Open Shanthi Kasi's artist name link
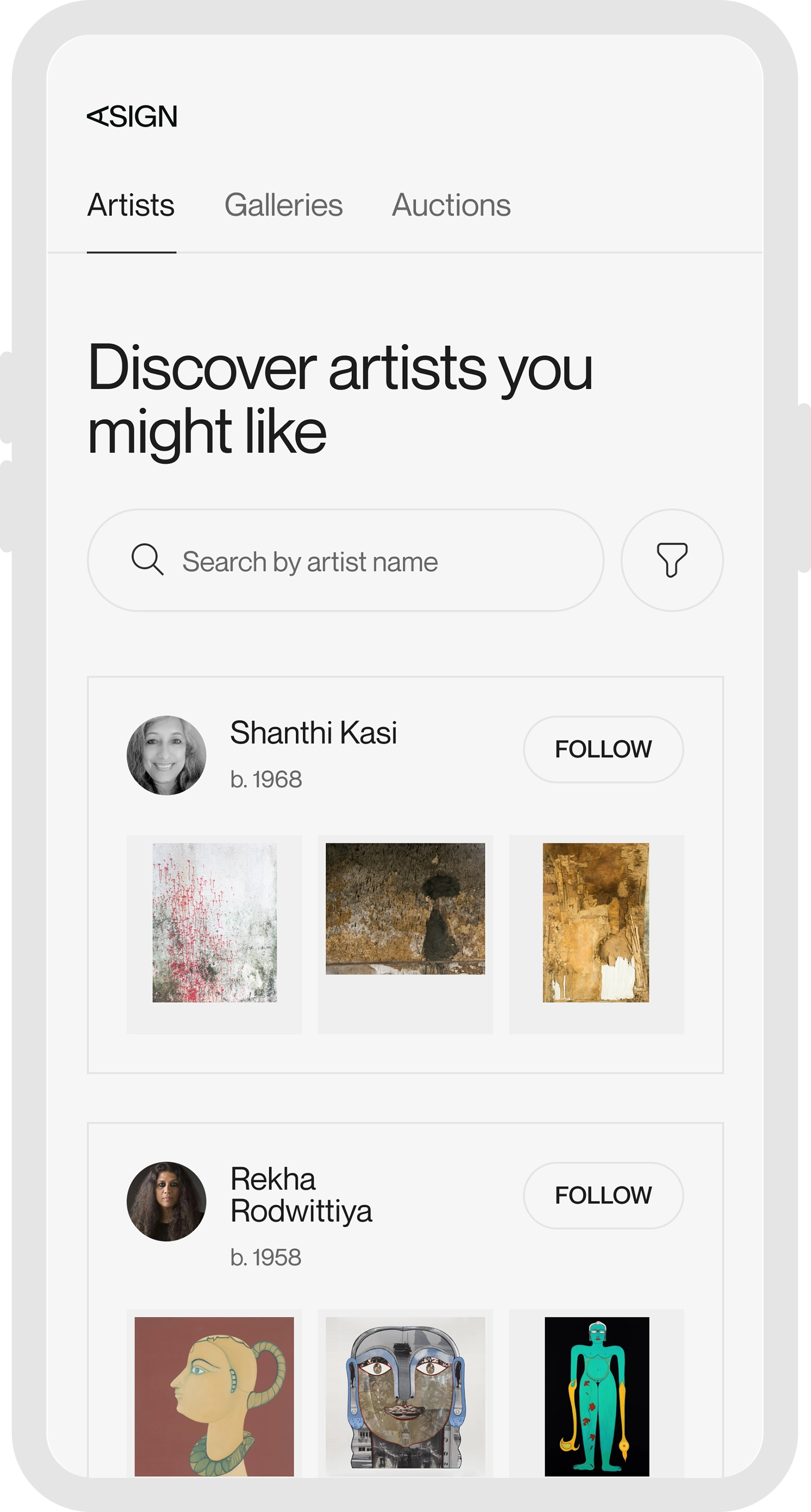The width and height of the screenshot is (811, 1512). 313,733
